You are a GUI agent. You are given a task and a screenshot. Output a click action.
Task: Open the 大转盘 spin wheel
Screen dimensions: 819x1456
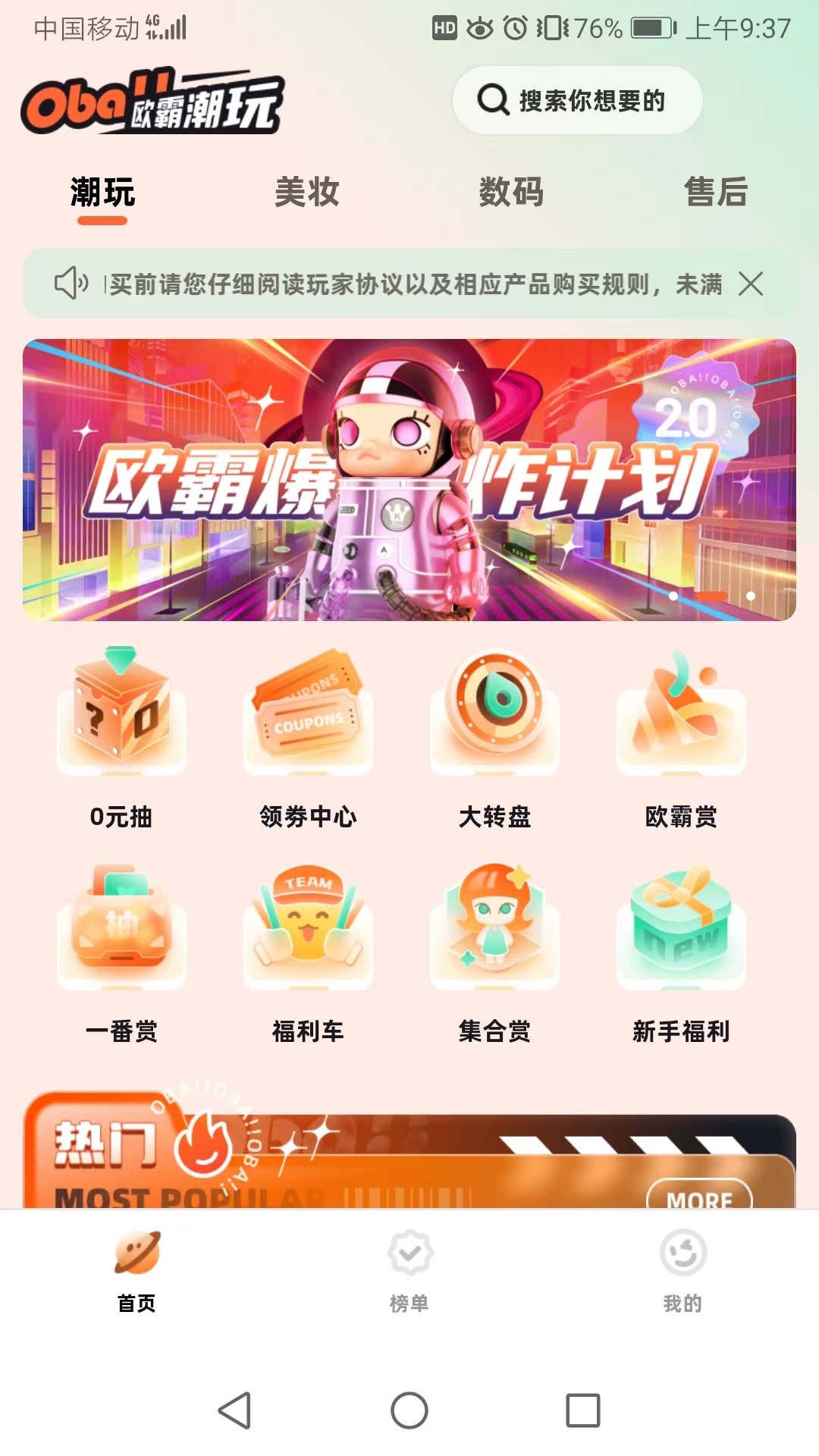coord(494,736)
